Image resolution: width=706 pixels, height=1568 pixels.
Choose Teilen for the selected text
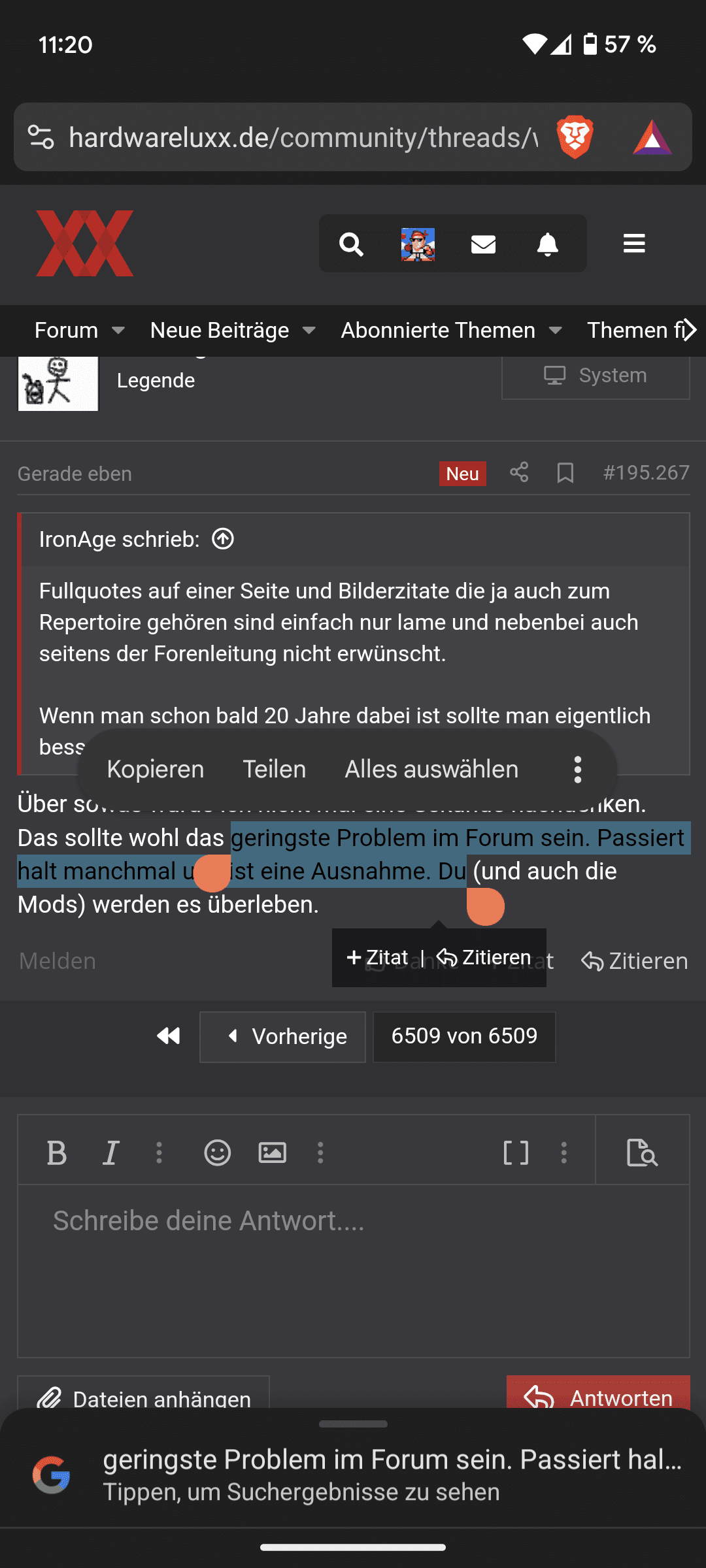274,770
